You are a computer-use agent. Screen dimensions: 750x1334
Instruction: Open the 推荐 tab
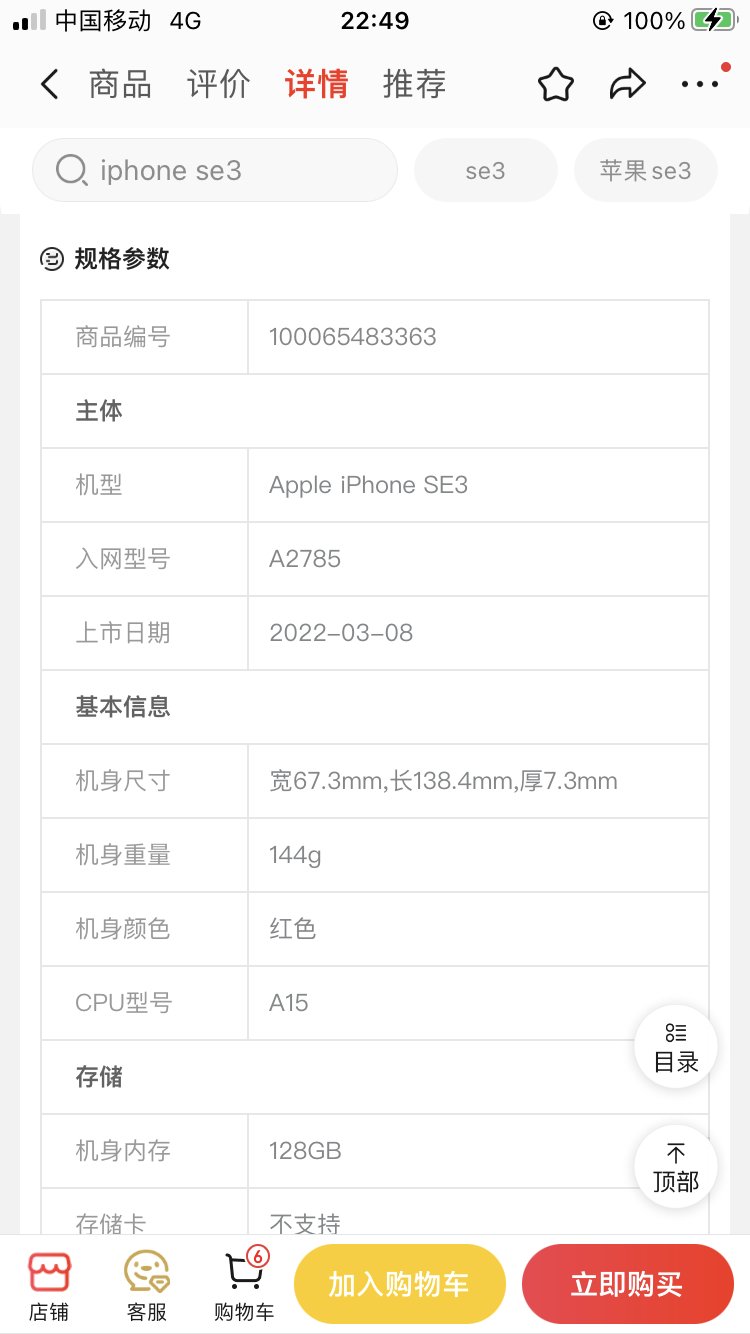[414, 84]
